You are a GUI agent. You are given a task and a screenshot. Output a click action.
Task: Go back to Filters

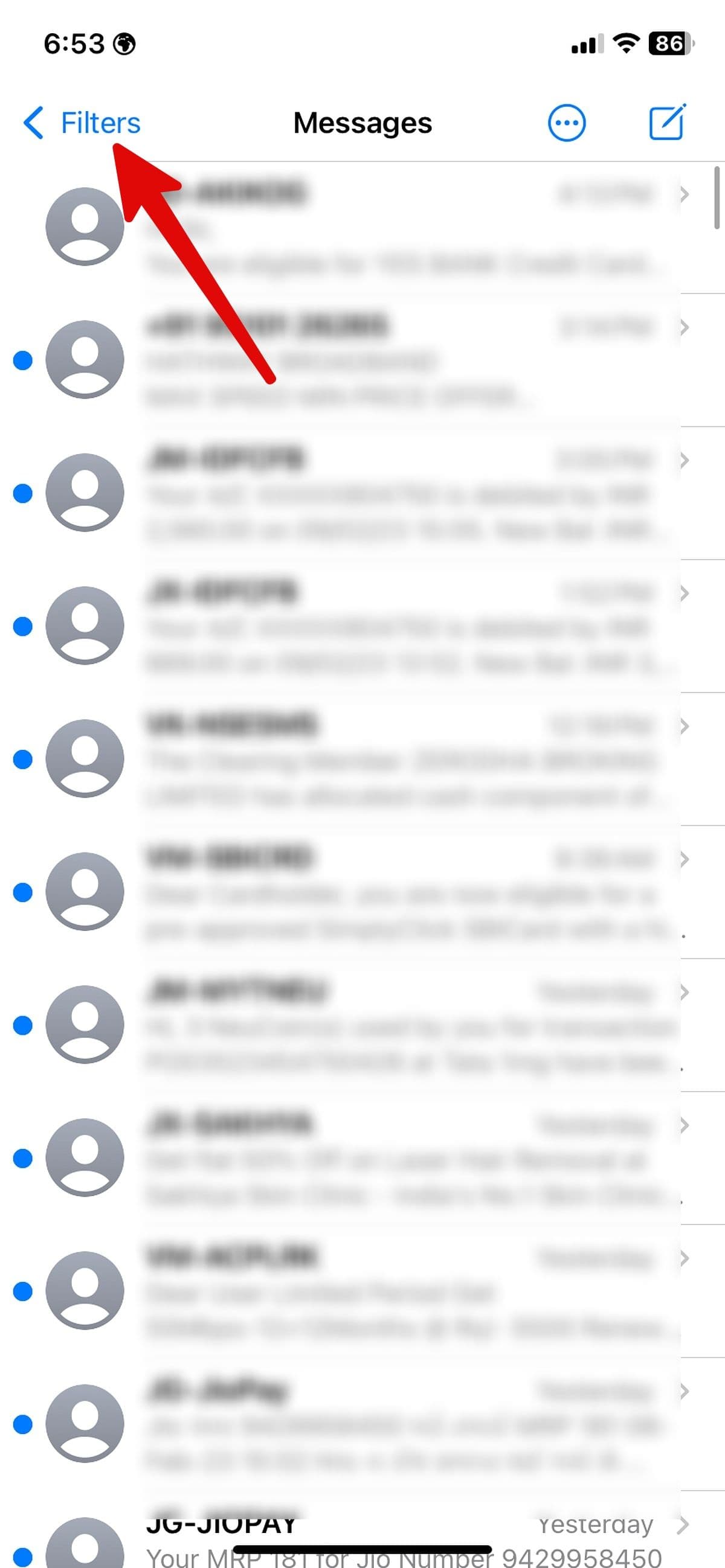[82, 123]
